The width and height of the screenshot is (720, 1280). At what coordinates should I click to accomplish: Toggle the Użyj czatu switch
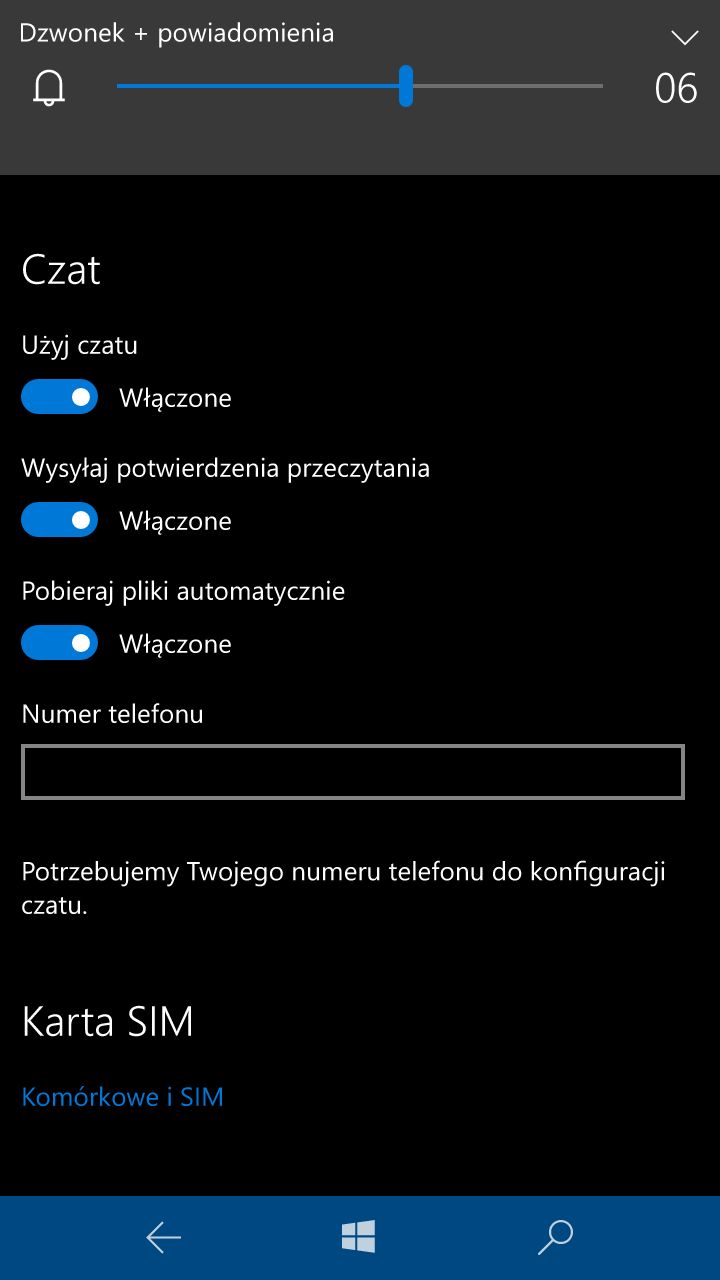(60, 397)
